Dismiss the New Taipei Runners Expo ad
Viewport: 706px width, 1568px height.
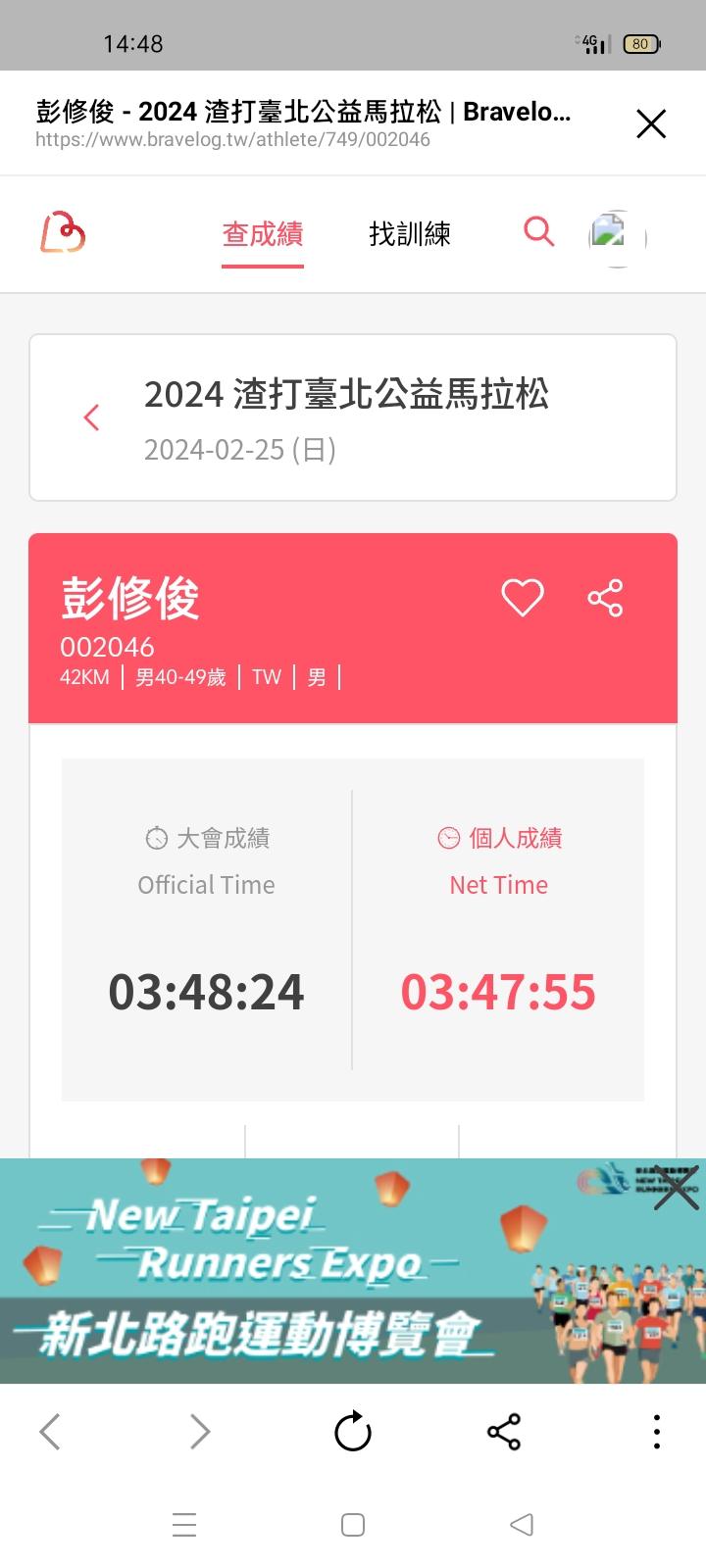coord(677,1188)
